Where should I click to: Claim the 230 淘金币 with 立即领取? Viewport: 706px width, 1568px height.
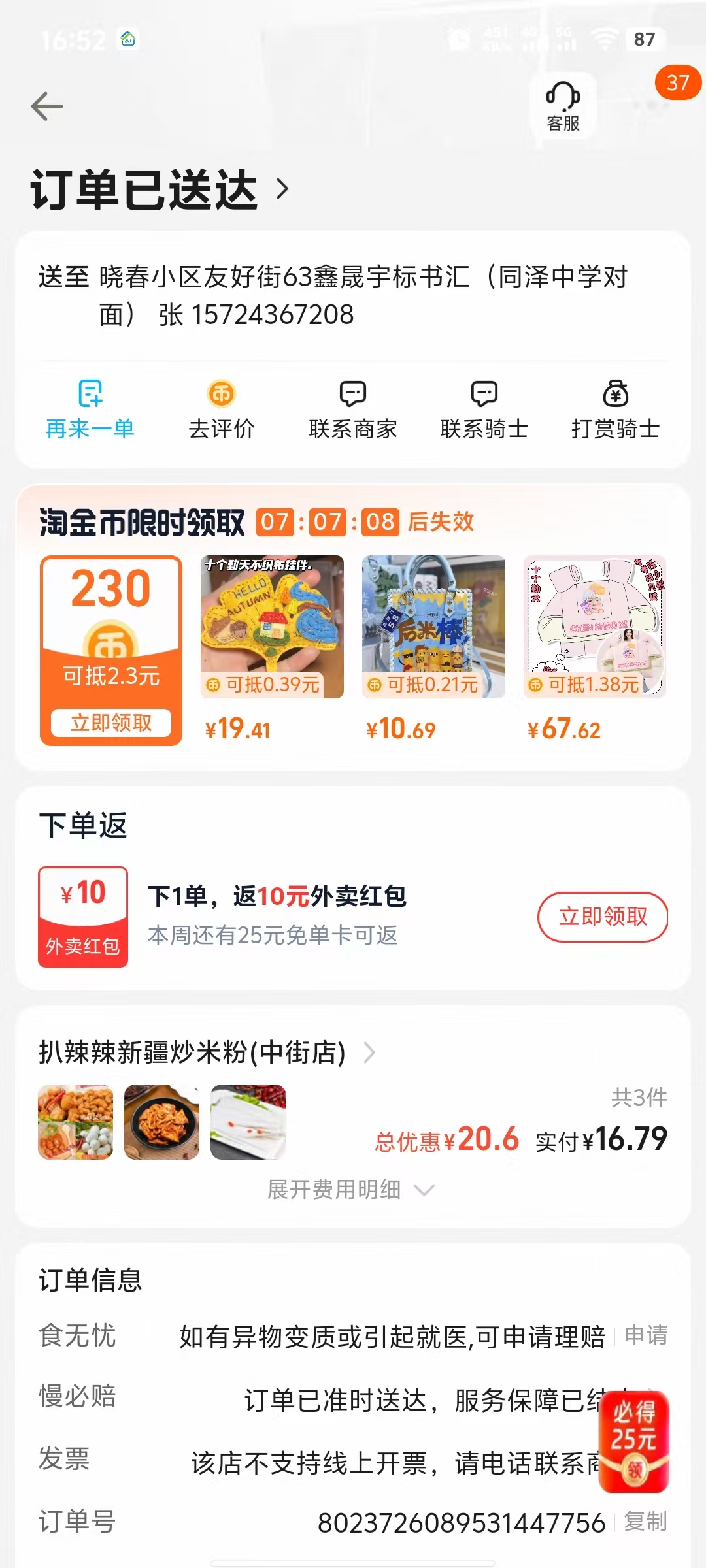pos(111,723)
